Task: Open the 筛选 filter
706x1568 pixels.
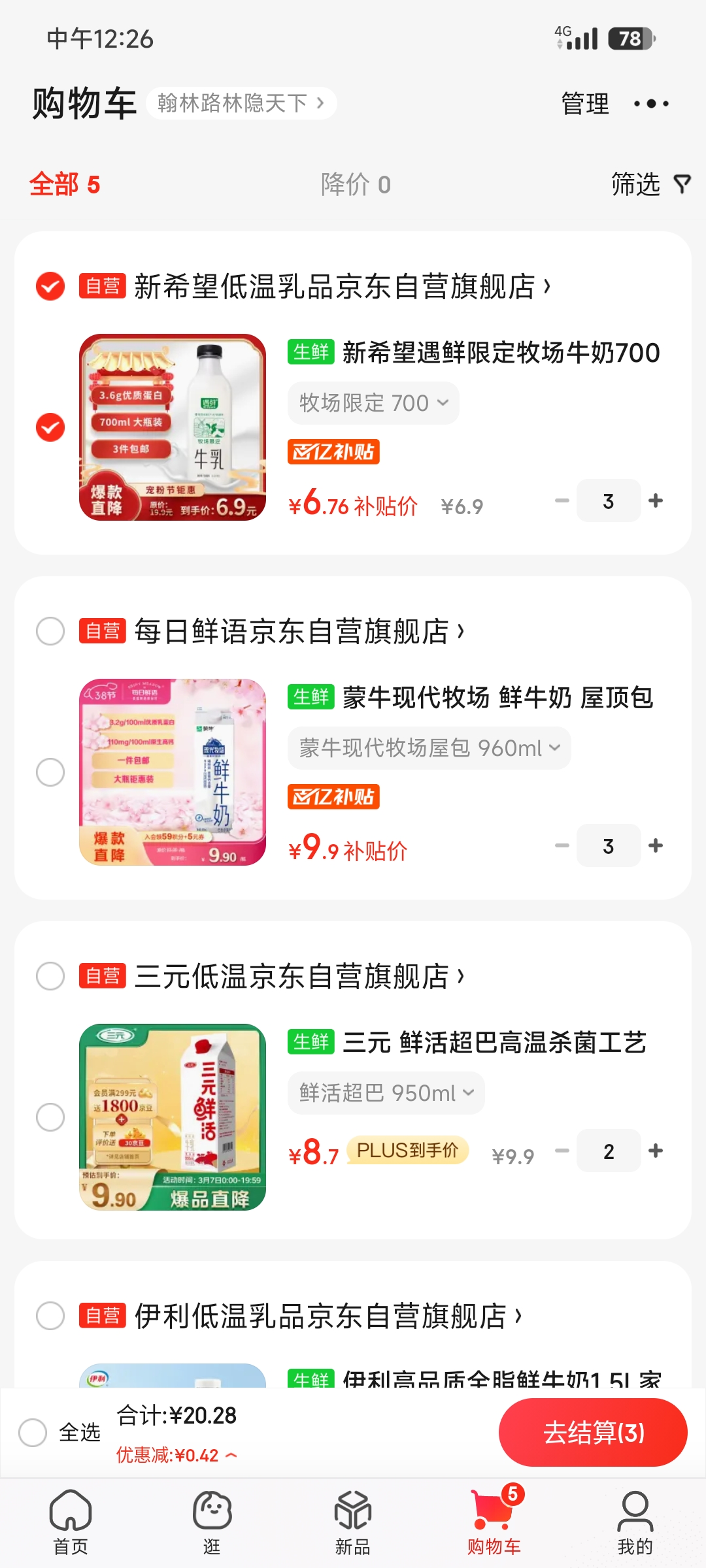Action: (x=650, y=184)
